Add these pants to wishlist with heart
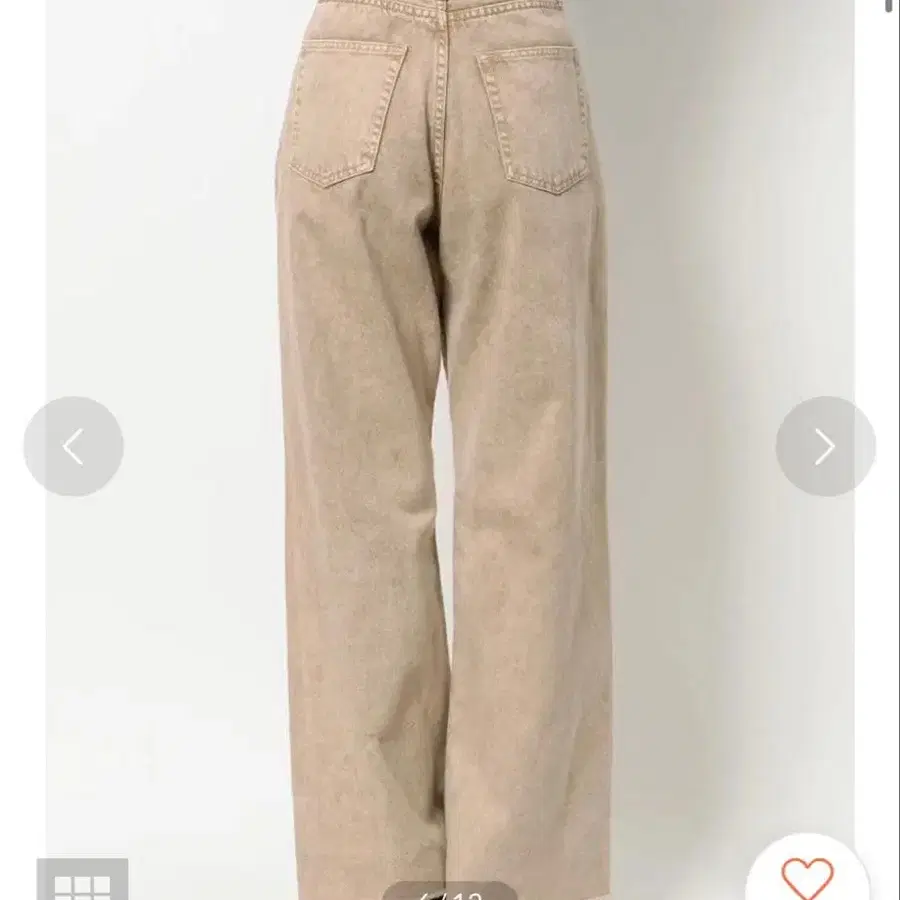This screenshot has width=900, height=900. coord(807,876)
